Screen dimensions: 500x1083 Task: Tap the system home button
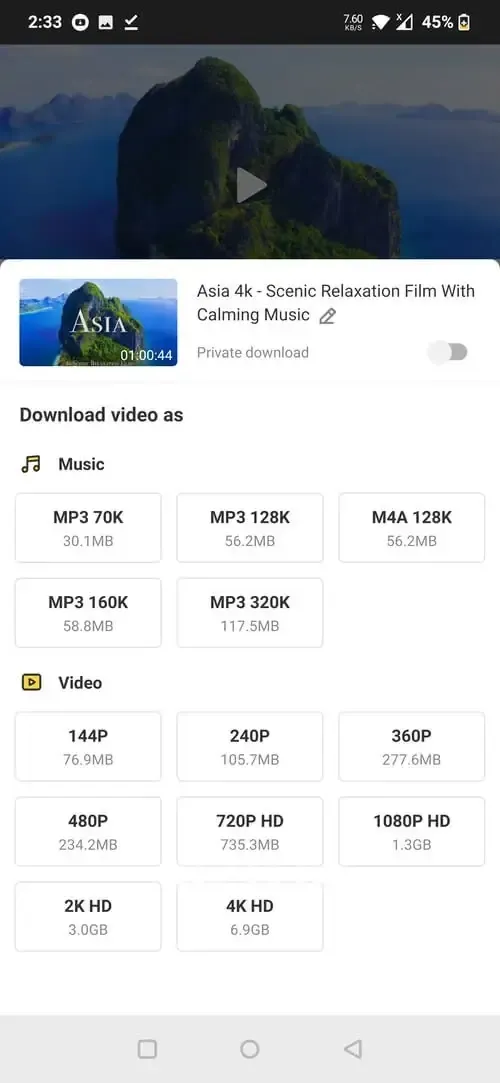pyautogui.click(x=250, y=1049)
